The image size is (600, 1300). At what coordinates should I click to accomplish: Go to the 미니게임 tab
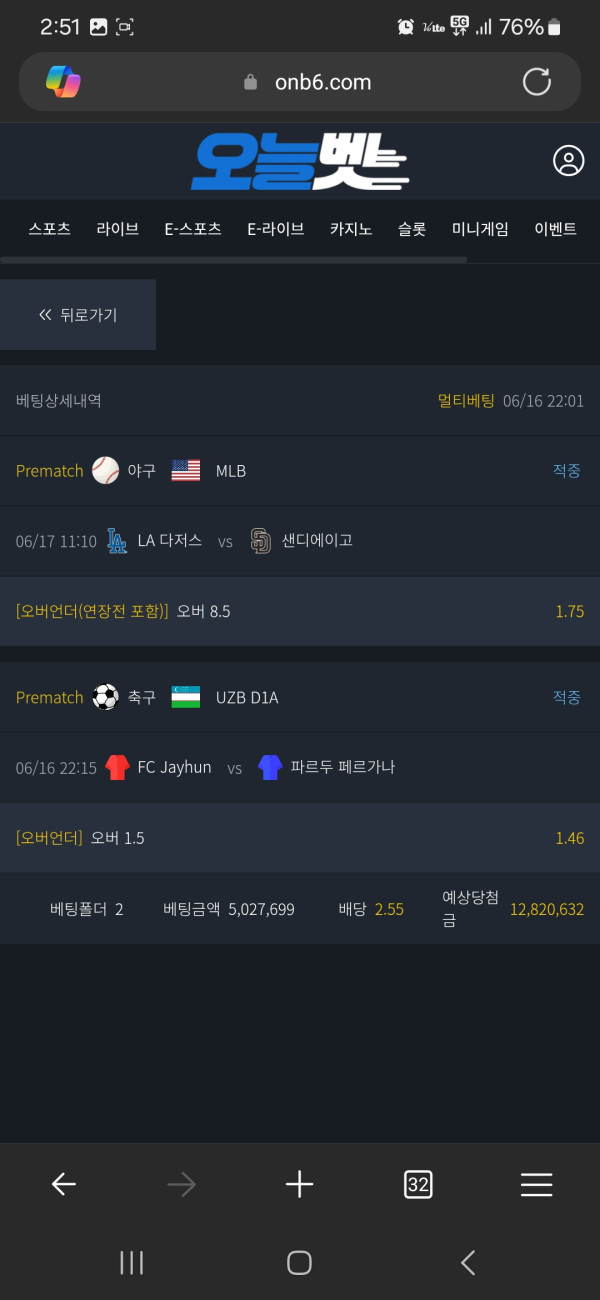point(480,229)
